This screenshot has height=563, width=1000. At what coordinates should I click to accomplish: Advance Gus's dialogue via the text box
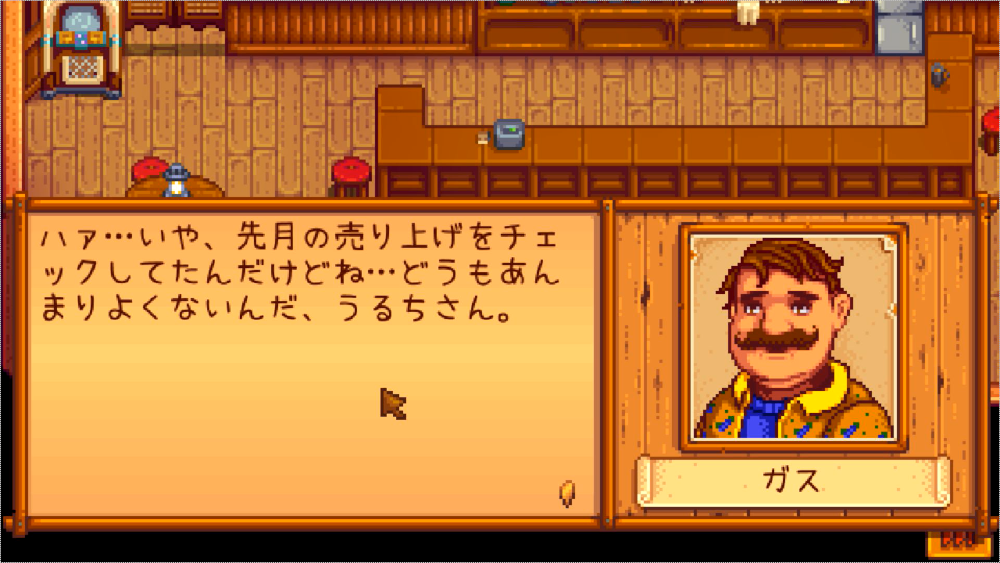point(312,365)
